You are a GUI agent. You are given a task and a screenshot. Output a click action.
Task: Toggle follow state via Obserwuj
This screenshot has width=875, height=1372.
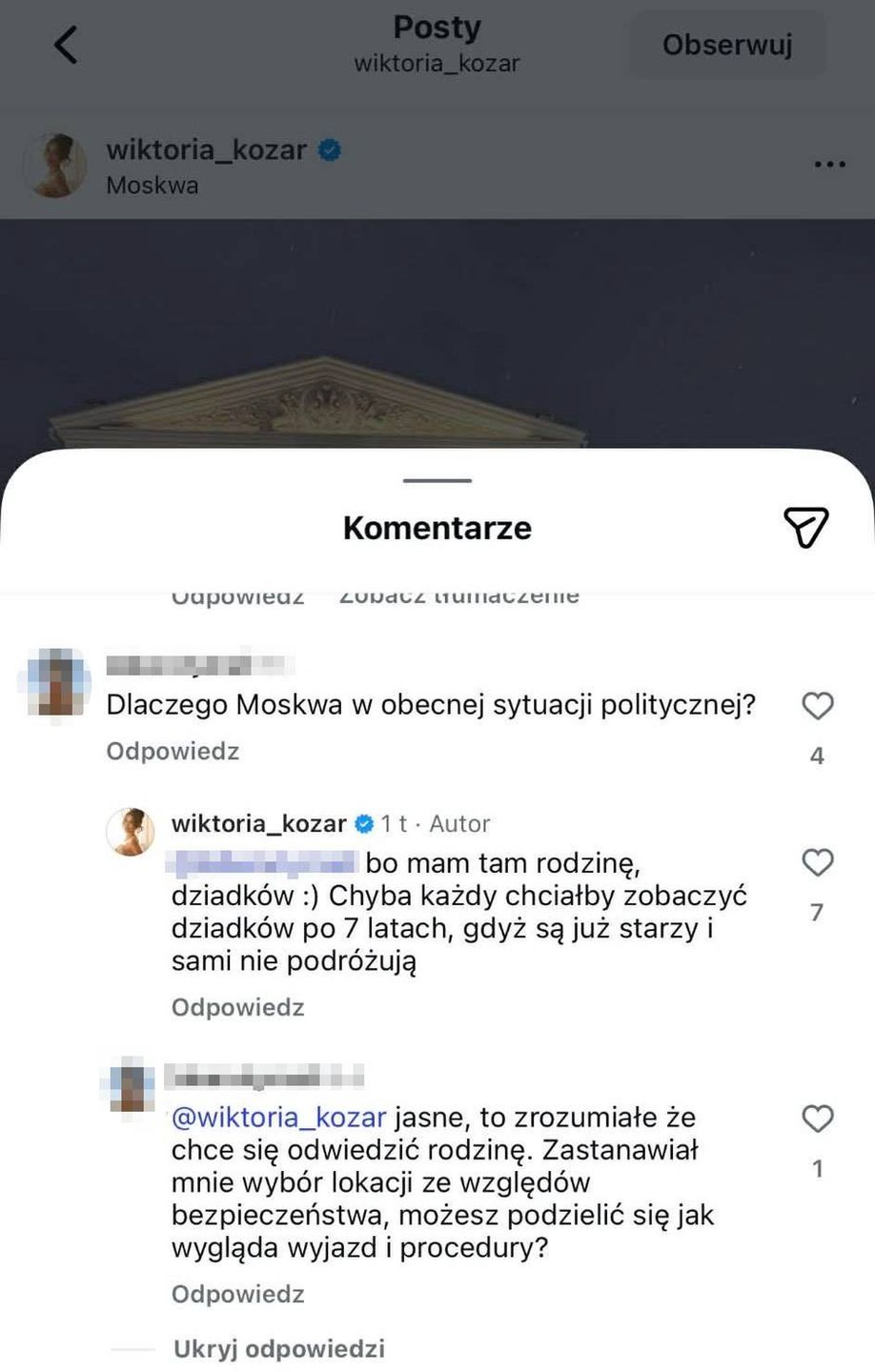click(726, 44)
